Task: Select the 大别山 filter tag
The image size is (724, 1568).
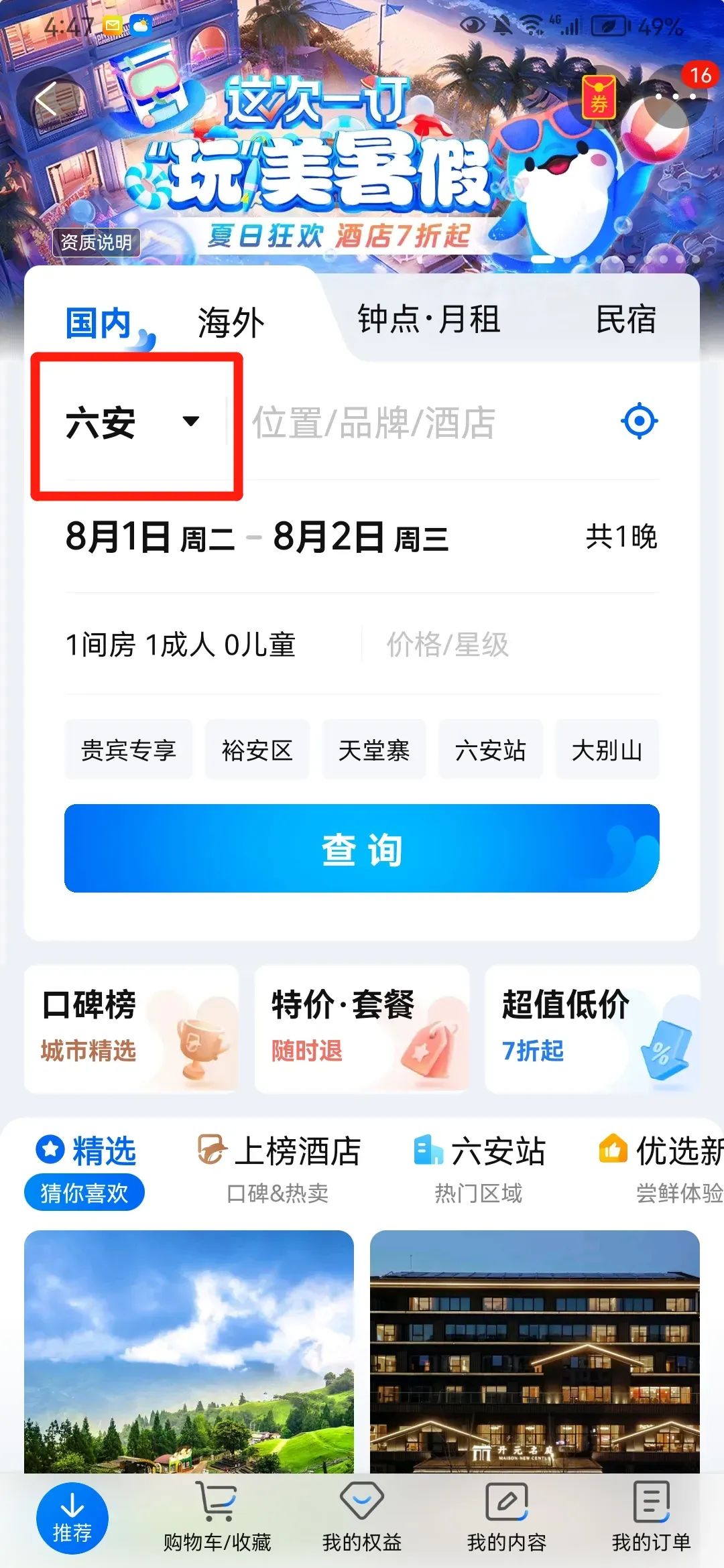Action: tap(607, 750)
